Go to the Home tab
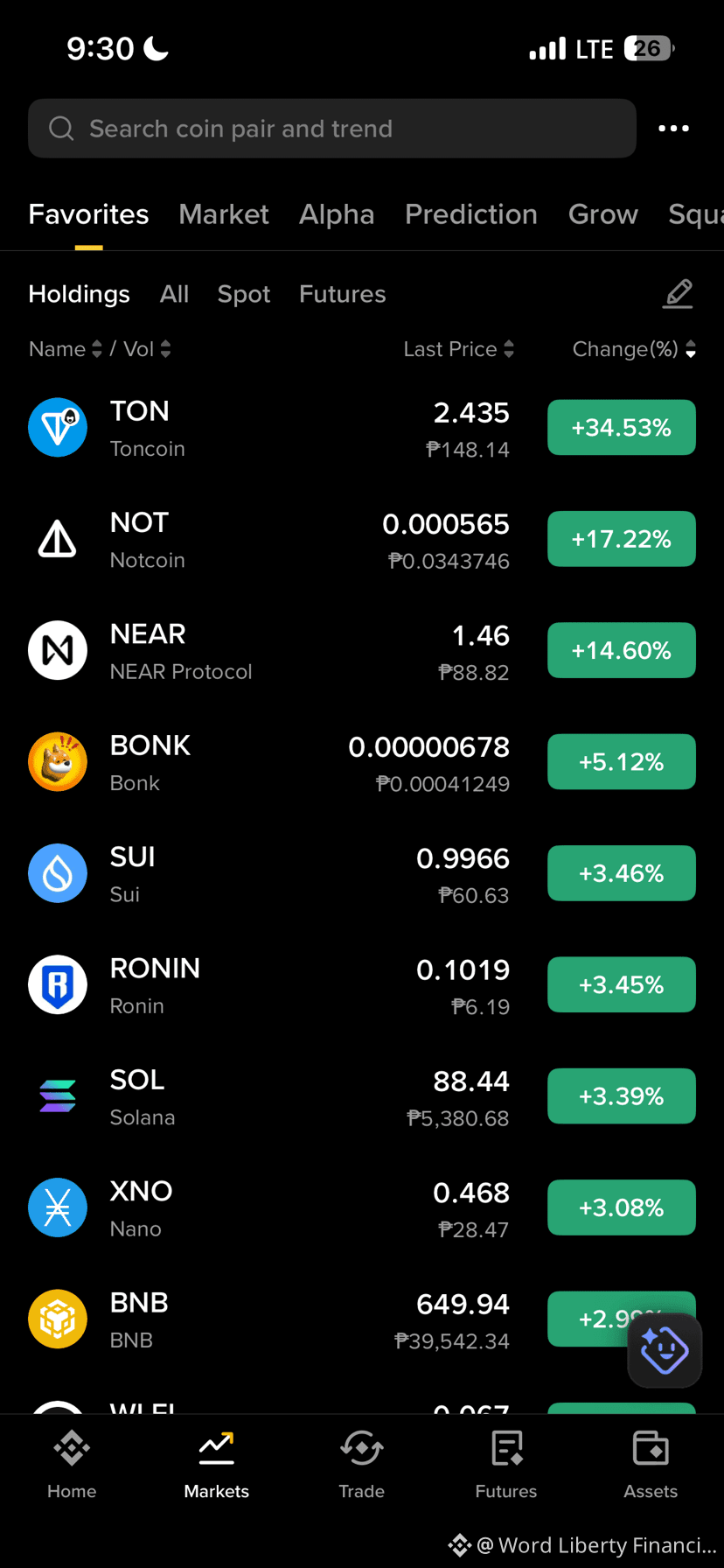The image size is (724, 1568). pyautogui.click(x=72, y=1466)
